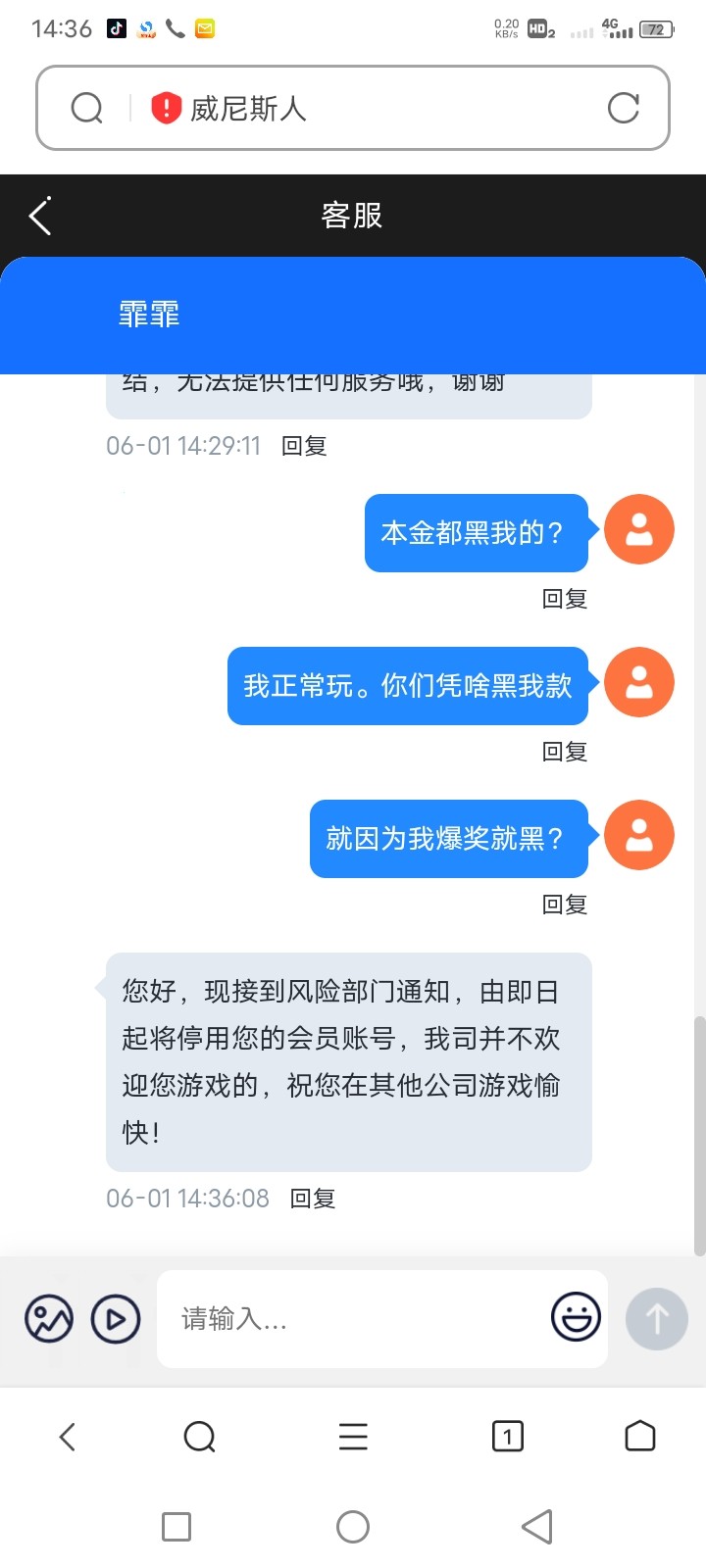Tap 回复 under the 06-01 14:29:11 message
Viewport: 706px width, 1568px height.
[304, 446]
